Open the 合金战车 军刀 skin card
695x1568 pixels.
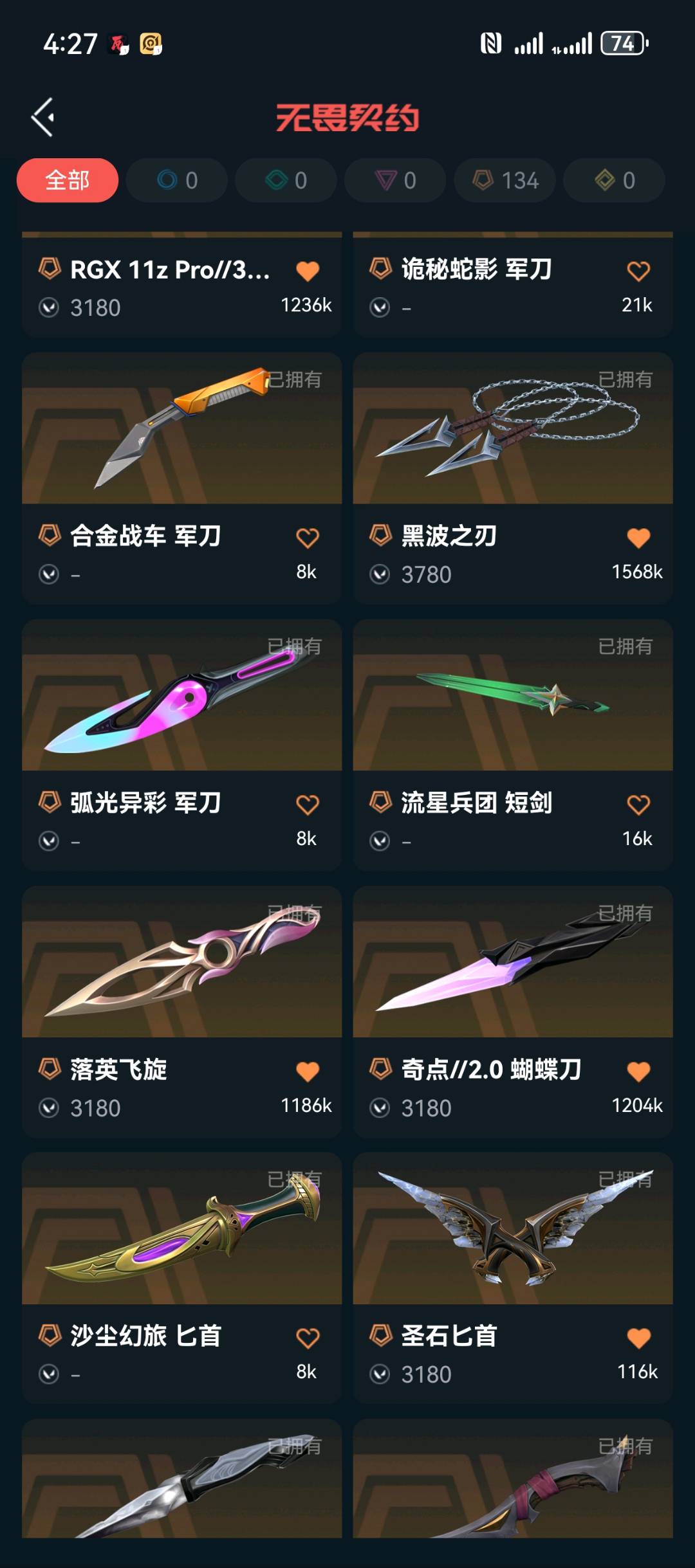coord(181,429)
